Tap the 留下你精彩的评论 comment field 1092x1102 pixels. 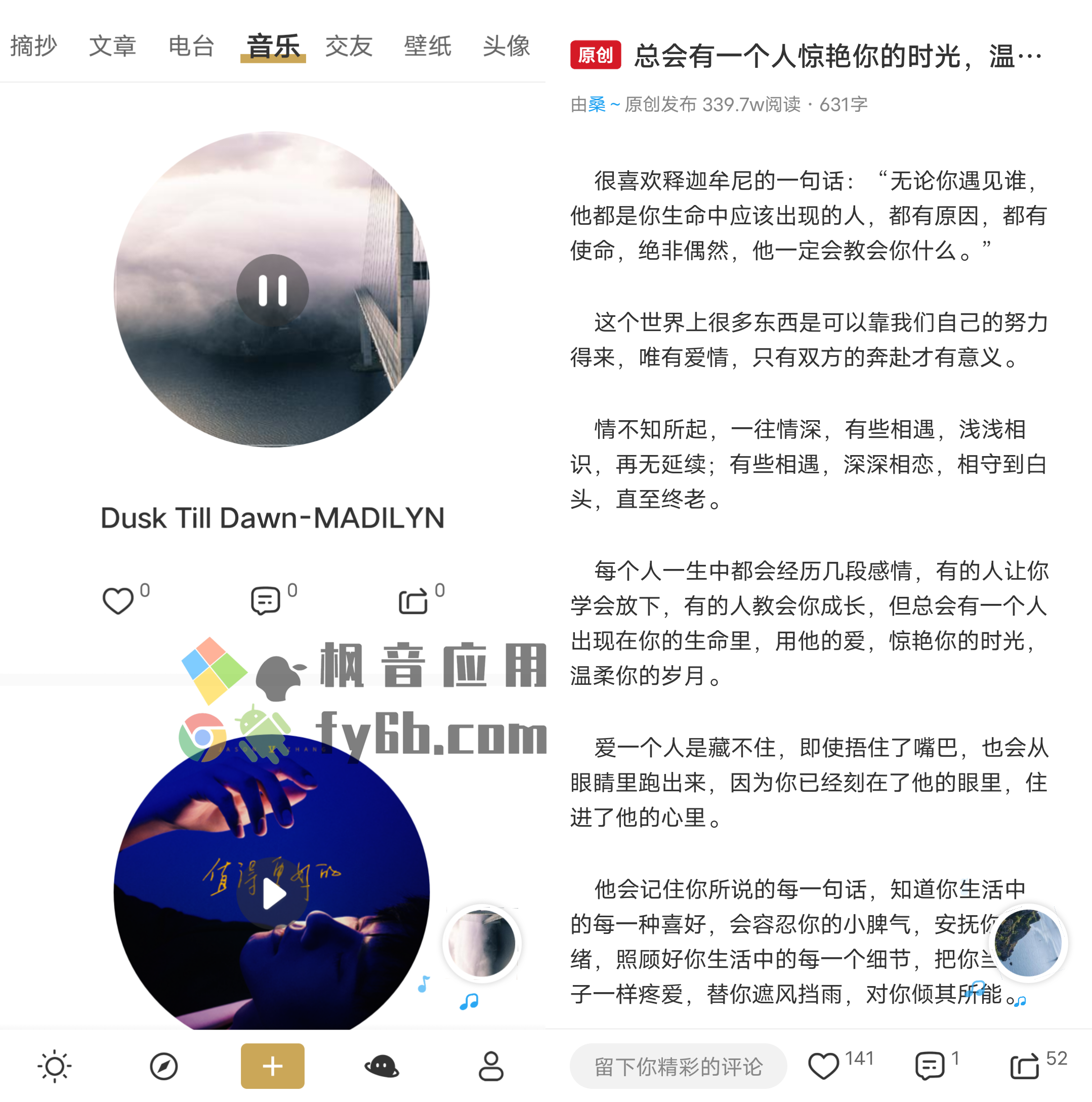point(678,1066)
